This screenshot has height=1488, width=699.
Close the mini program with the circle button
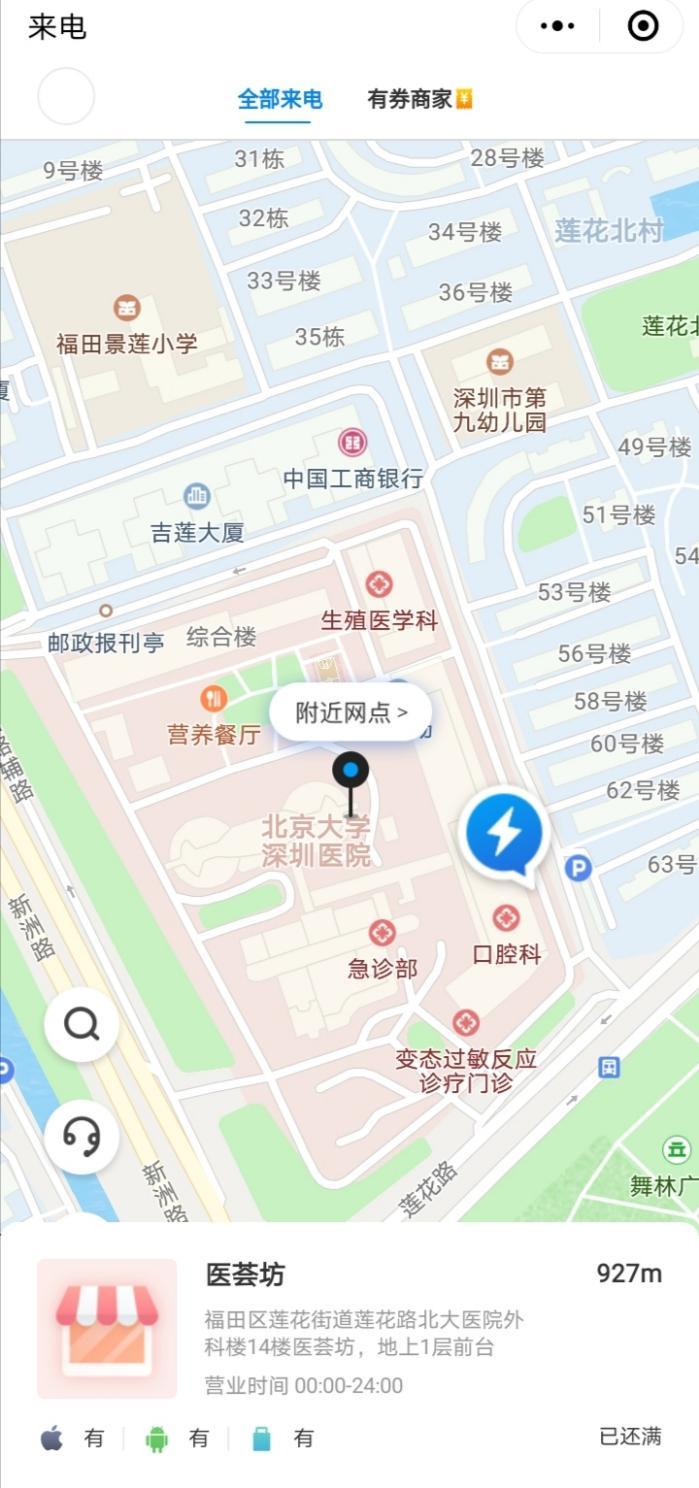[x=643, y=27]
